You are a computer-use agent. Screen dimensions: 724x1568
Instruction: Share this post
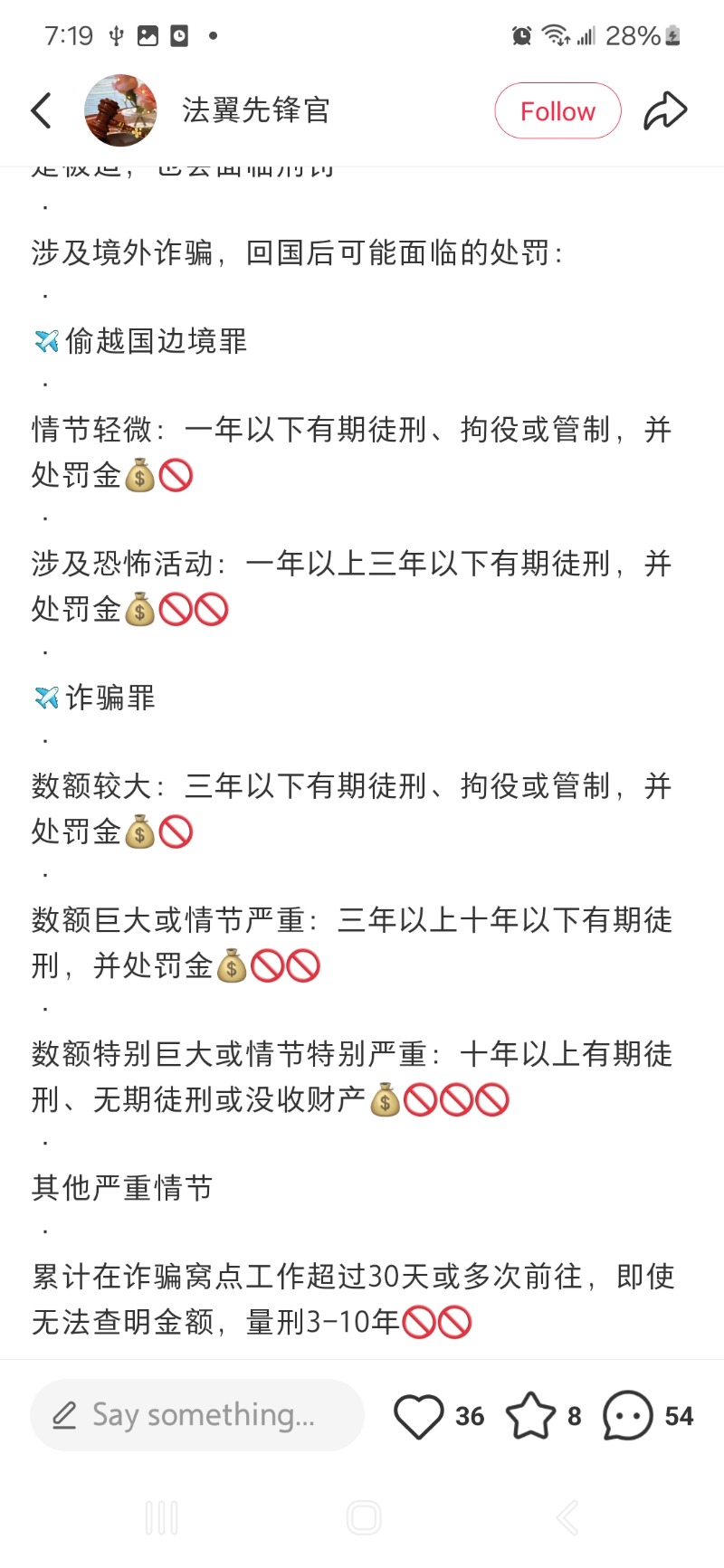click(665, 110)
